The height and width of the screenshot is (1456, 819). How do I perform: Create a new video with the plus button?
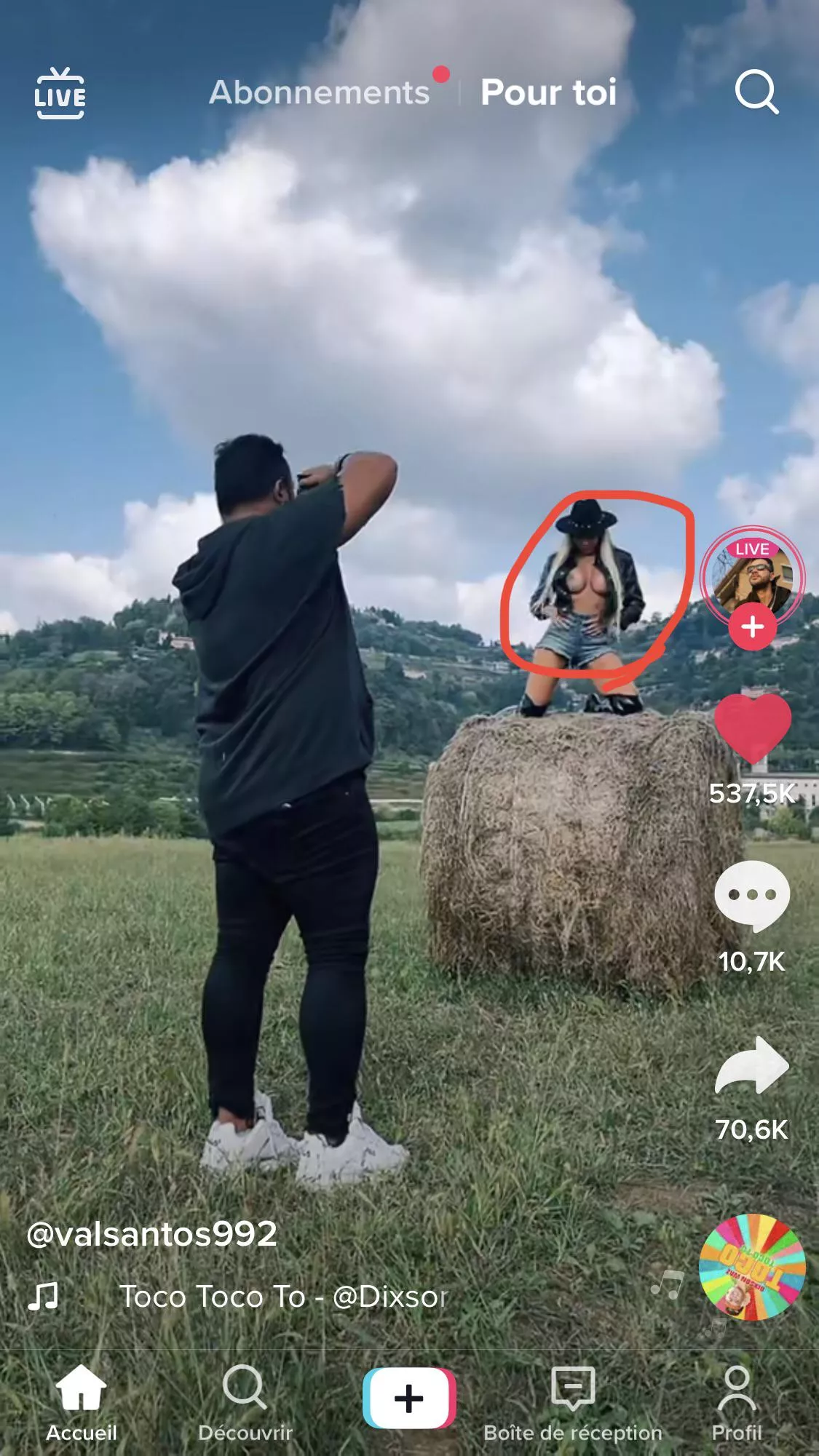click(x=409, y=1399)
